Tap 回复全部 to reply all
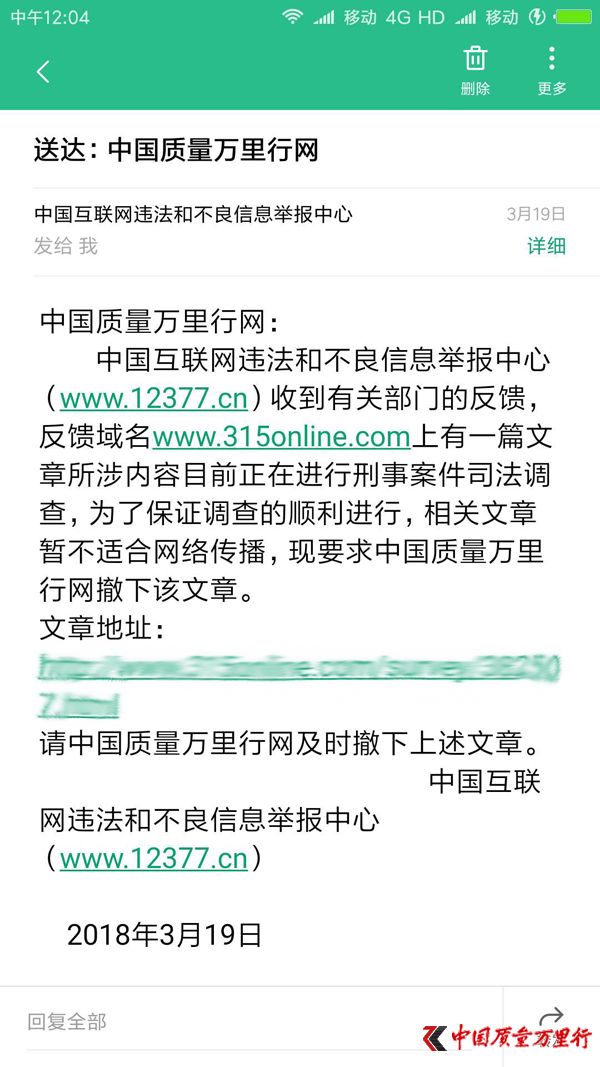The image size is (600, 1067). tap(67, 1022)
